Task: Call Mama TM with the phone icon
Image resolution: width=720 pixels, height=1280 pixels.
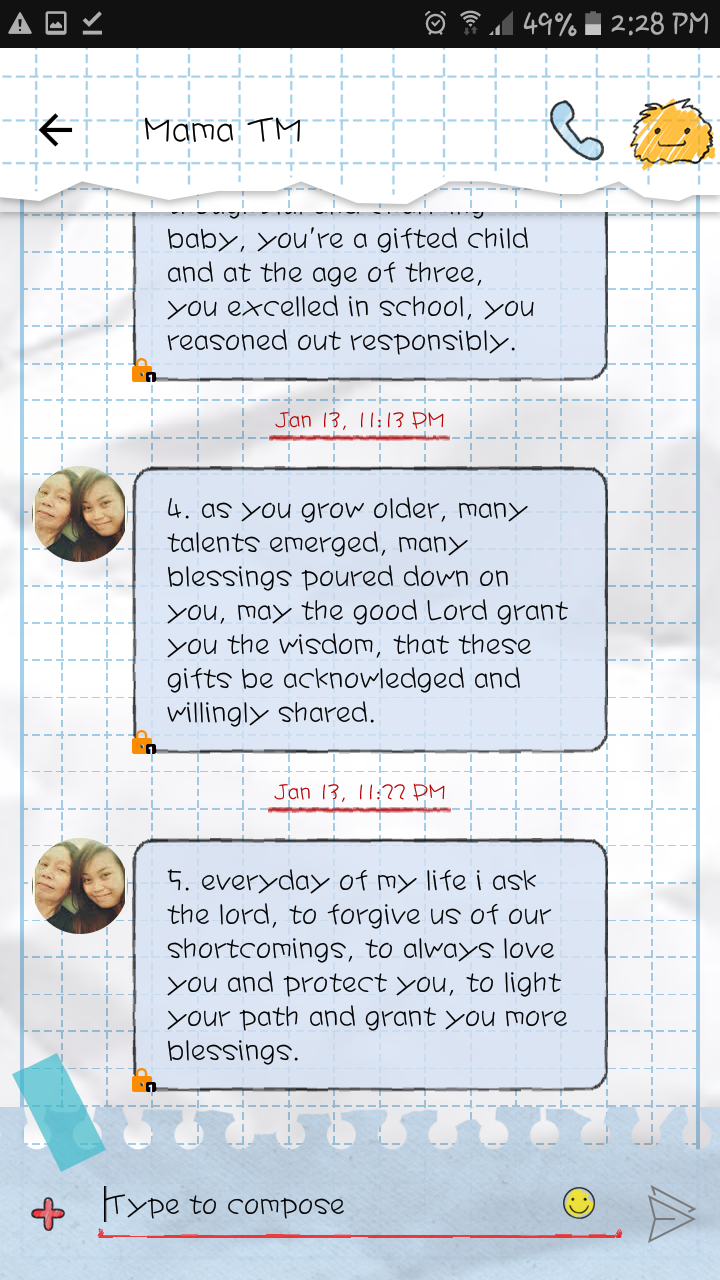Action: (577, 131)
